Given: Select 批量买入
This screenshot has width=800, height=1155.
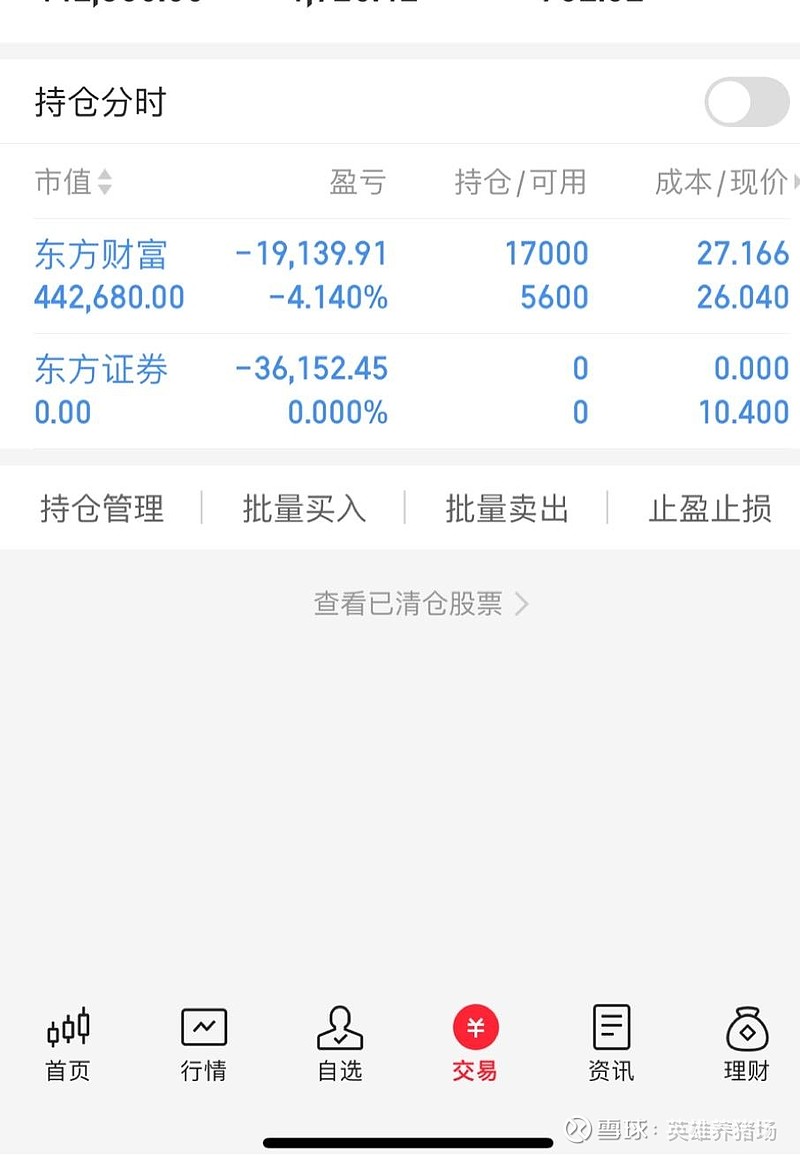Looking at the screenshot, I should 304,509.
